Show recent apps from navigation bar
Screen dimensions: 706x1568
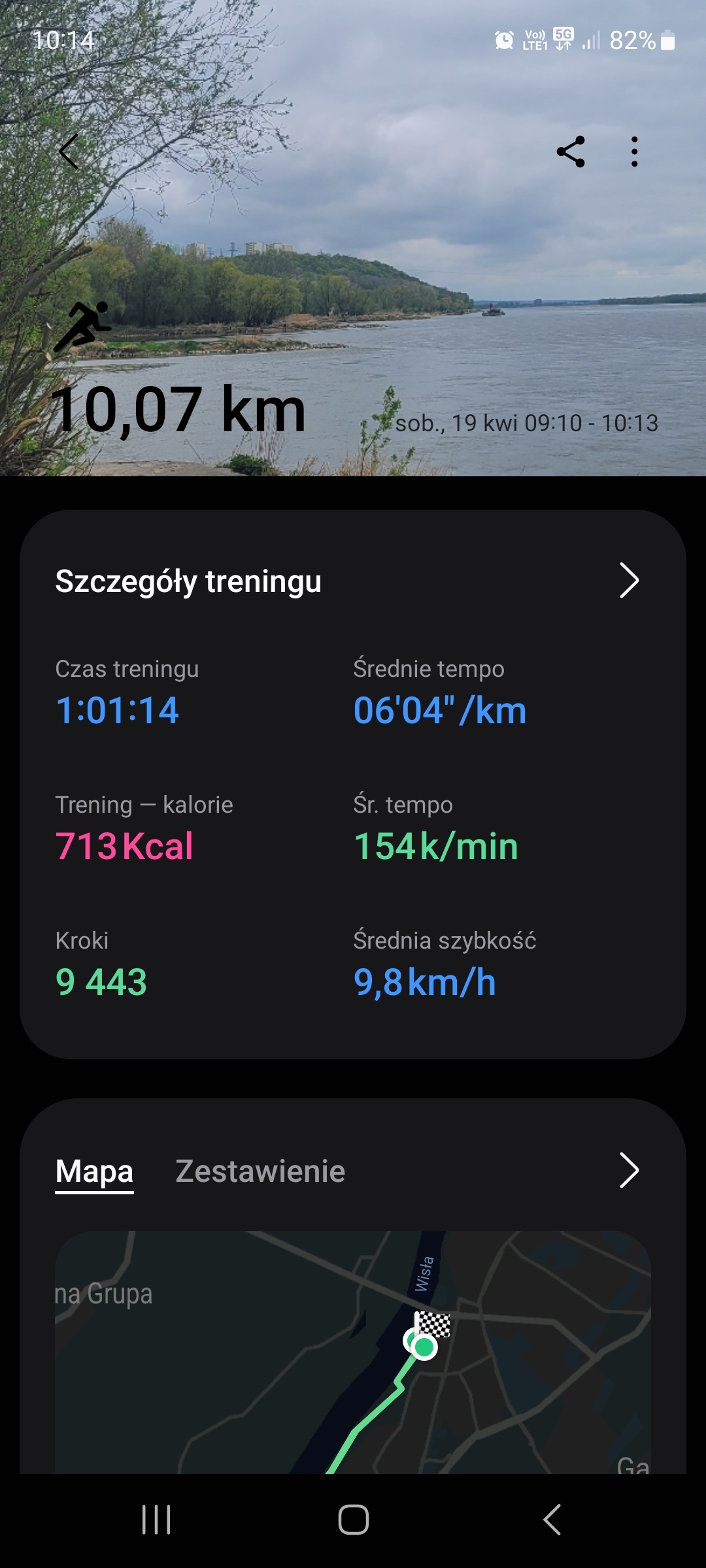(156, 1520)
